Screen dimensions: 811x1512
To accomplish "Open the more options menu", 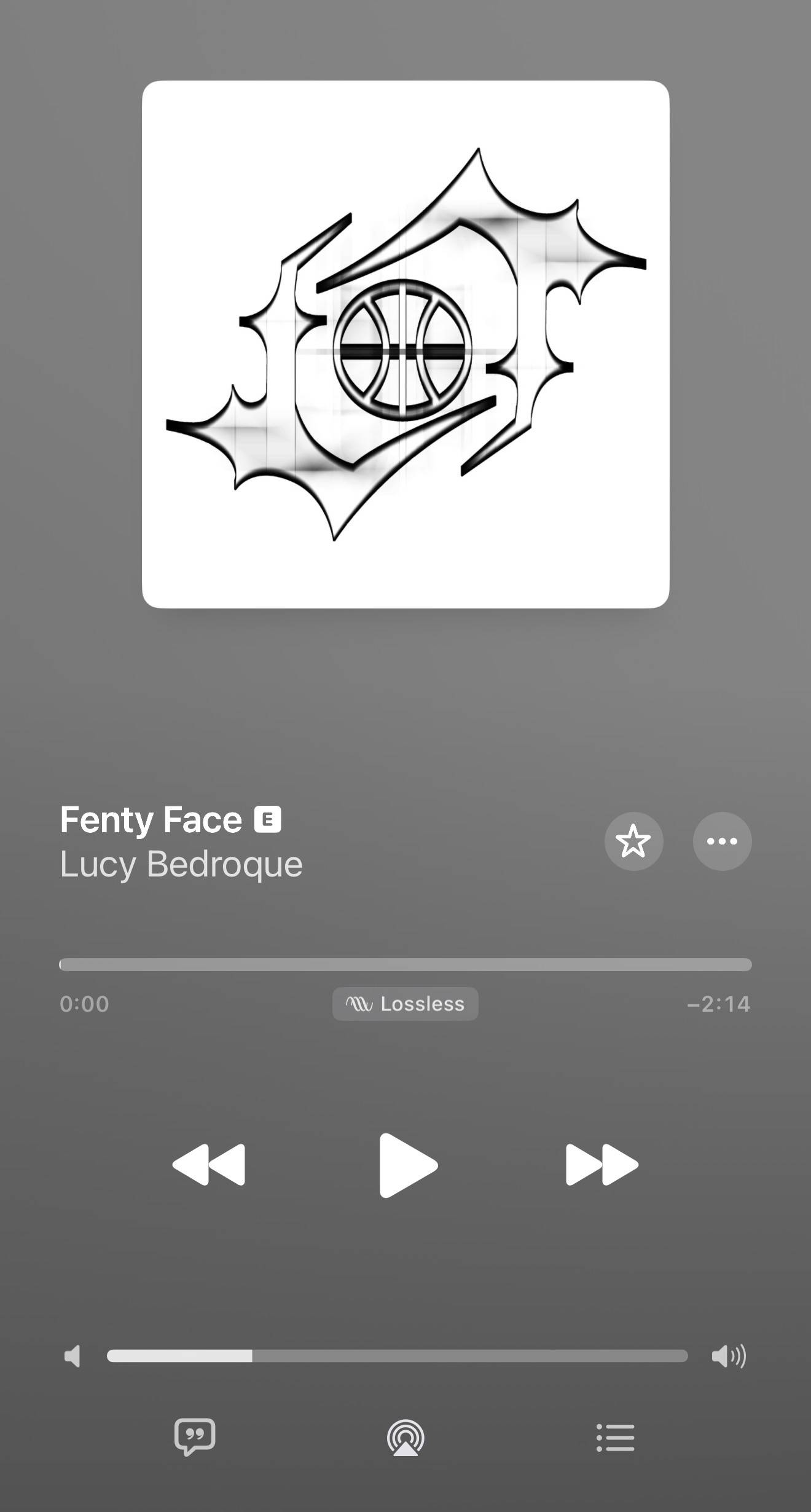I will coord(722,841).
